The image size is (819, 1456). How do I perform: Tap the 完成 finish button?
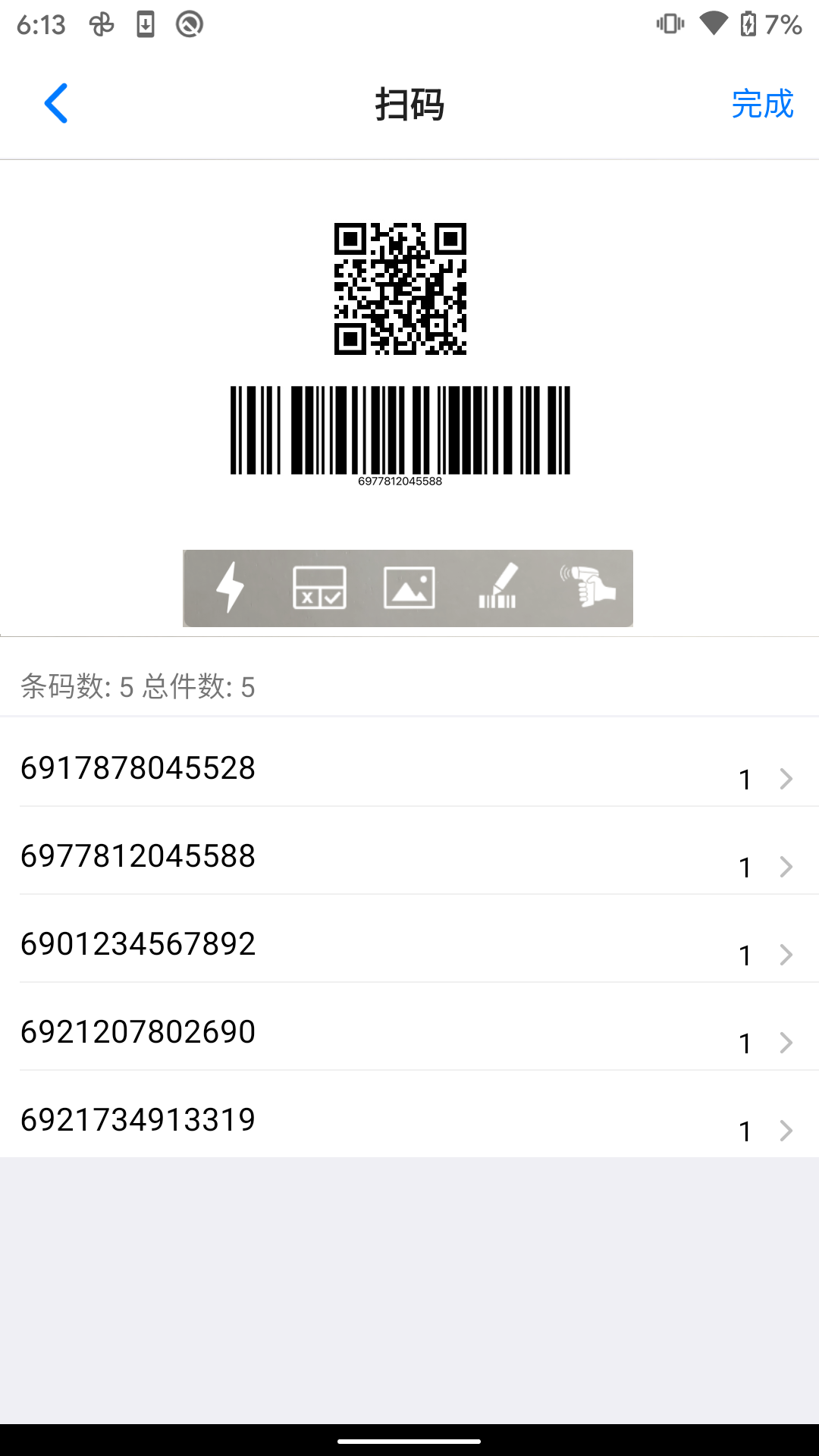point(762,105)
